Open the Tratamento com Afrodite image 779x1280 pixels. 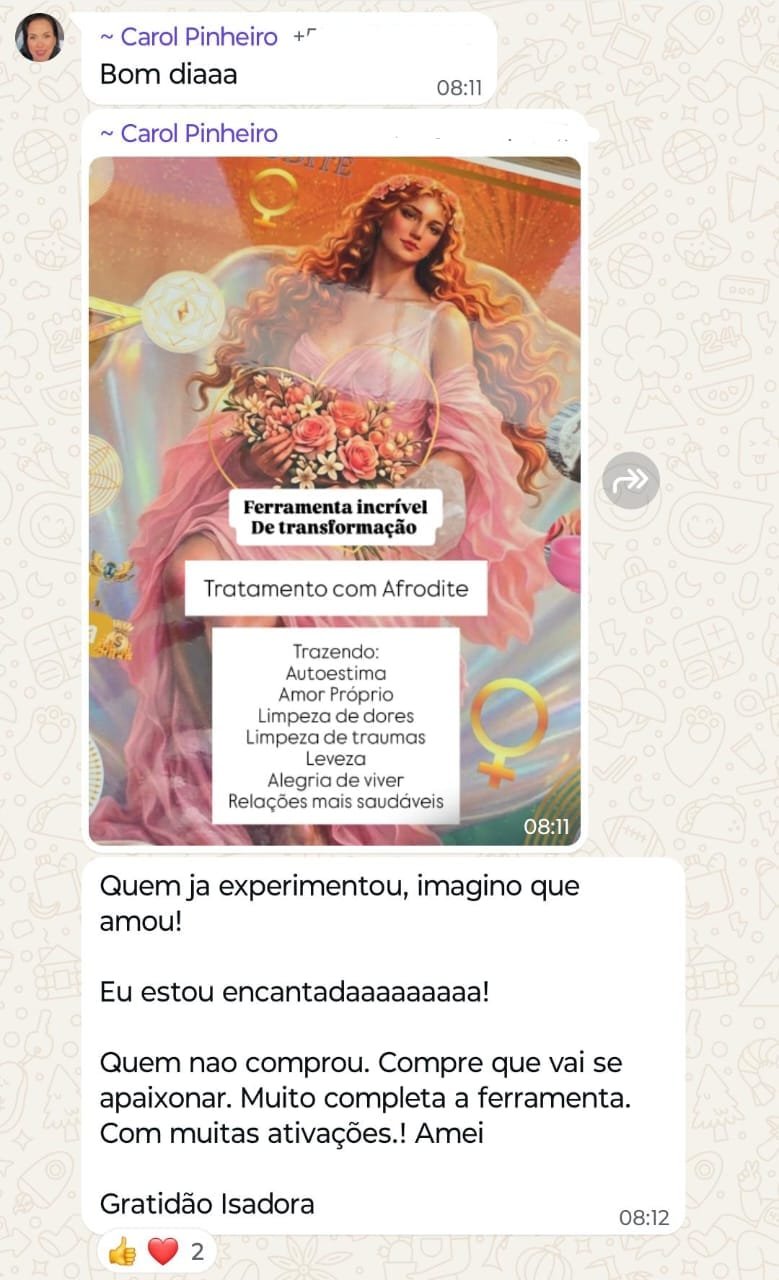tap(335, 501)
